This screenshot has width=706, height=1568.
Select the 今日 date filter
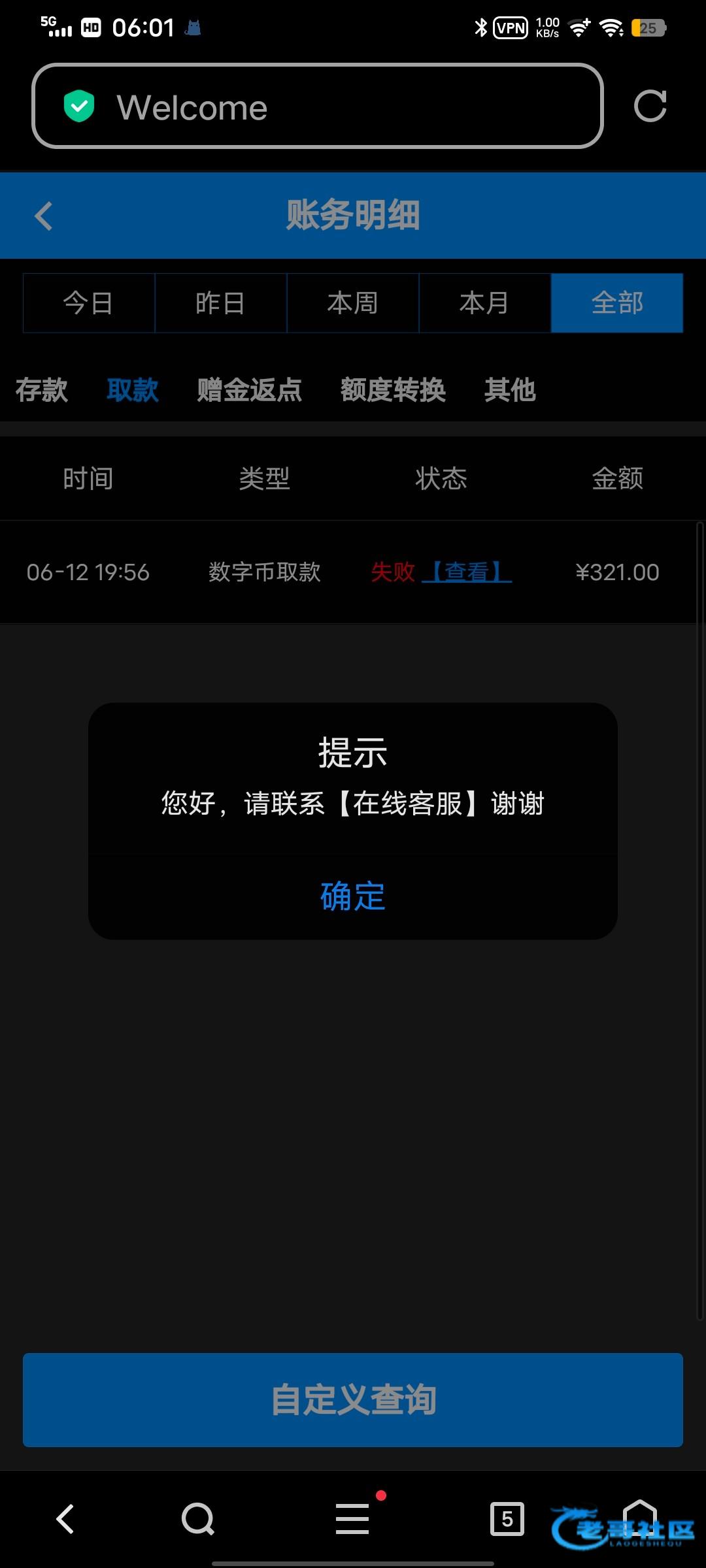coord(89,303)
